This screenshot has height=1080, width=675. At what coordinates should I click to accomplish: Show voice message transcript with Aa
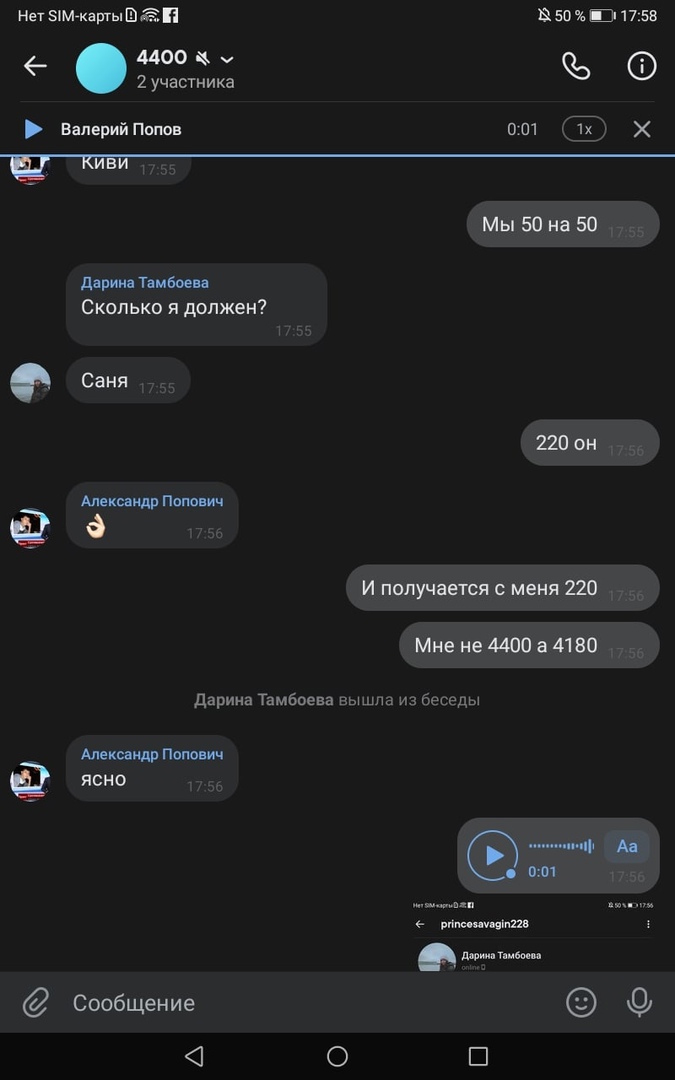point(627,846)
